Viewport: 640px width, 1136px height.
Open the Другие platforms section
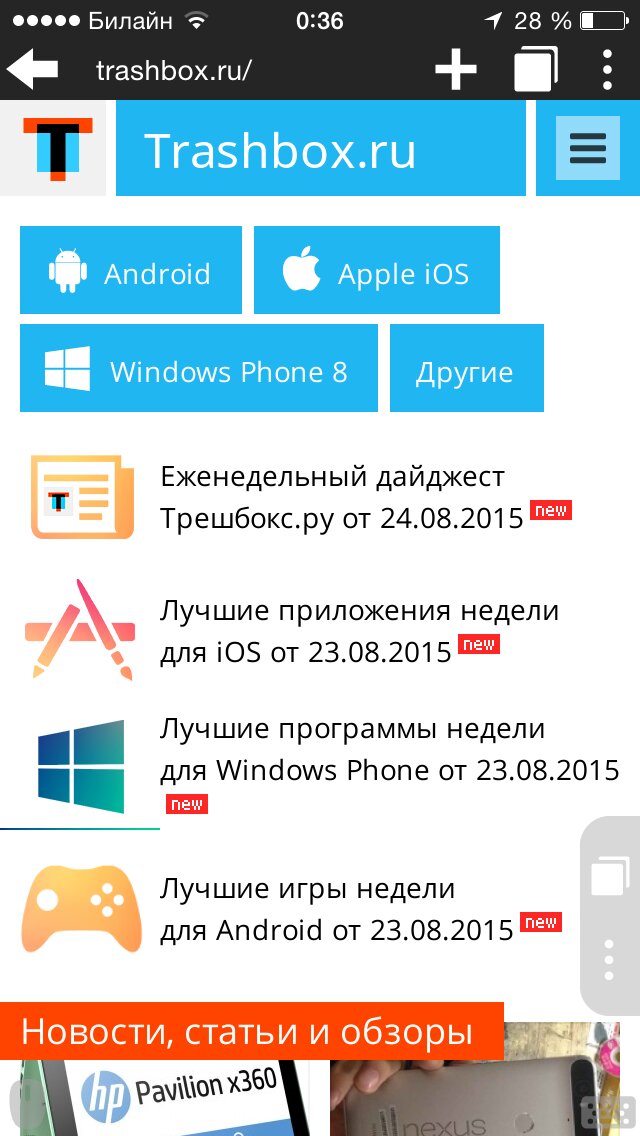(x=466, y=369)
